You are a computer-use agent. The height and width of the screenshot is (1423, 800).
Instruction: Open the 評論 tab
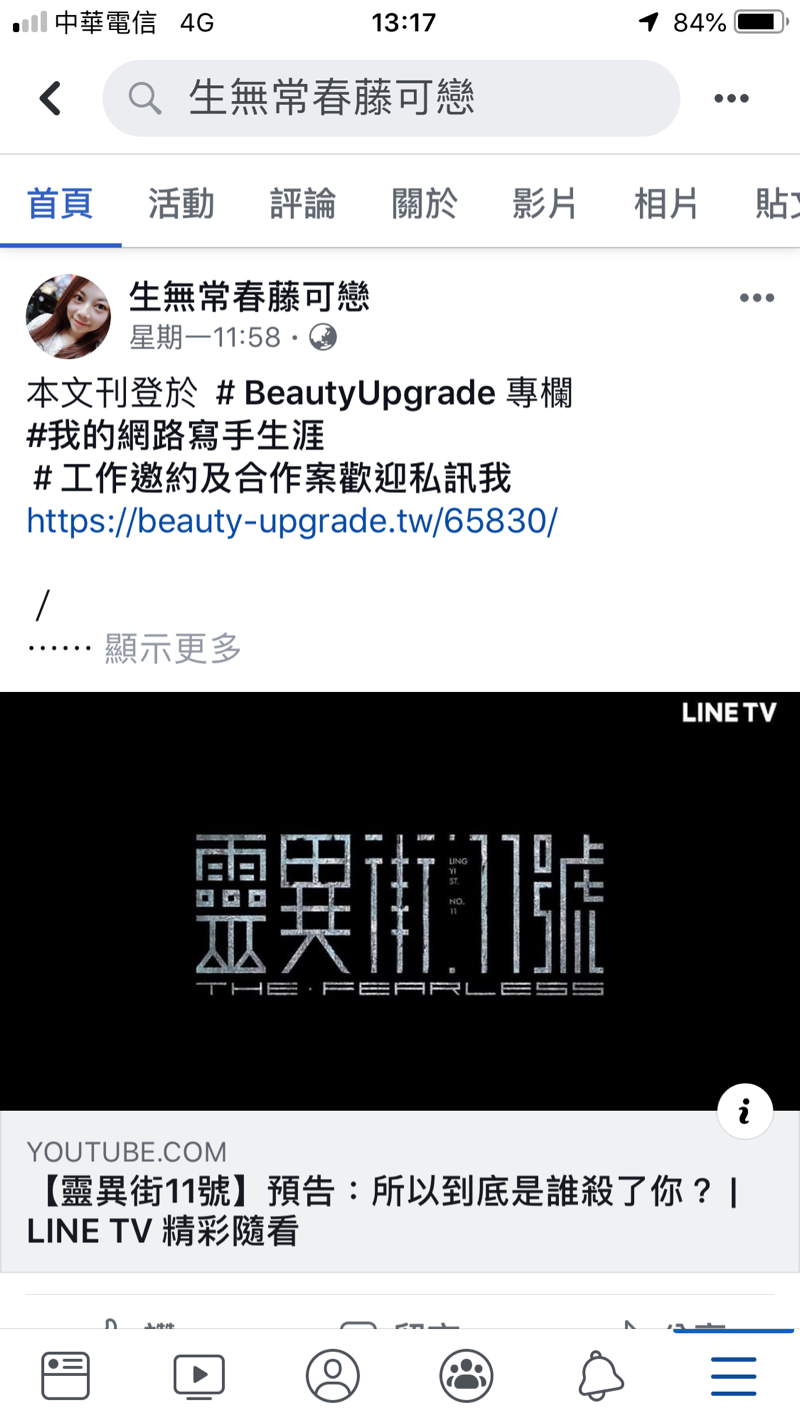302,204
